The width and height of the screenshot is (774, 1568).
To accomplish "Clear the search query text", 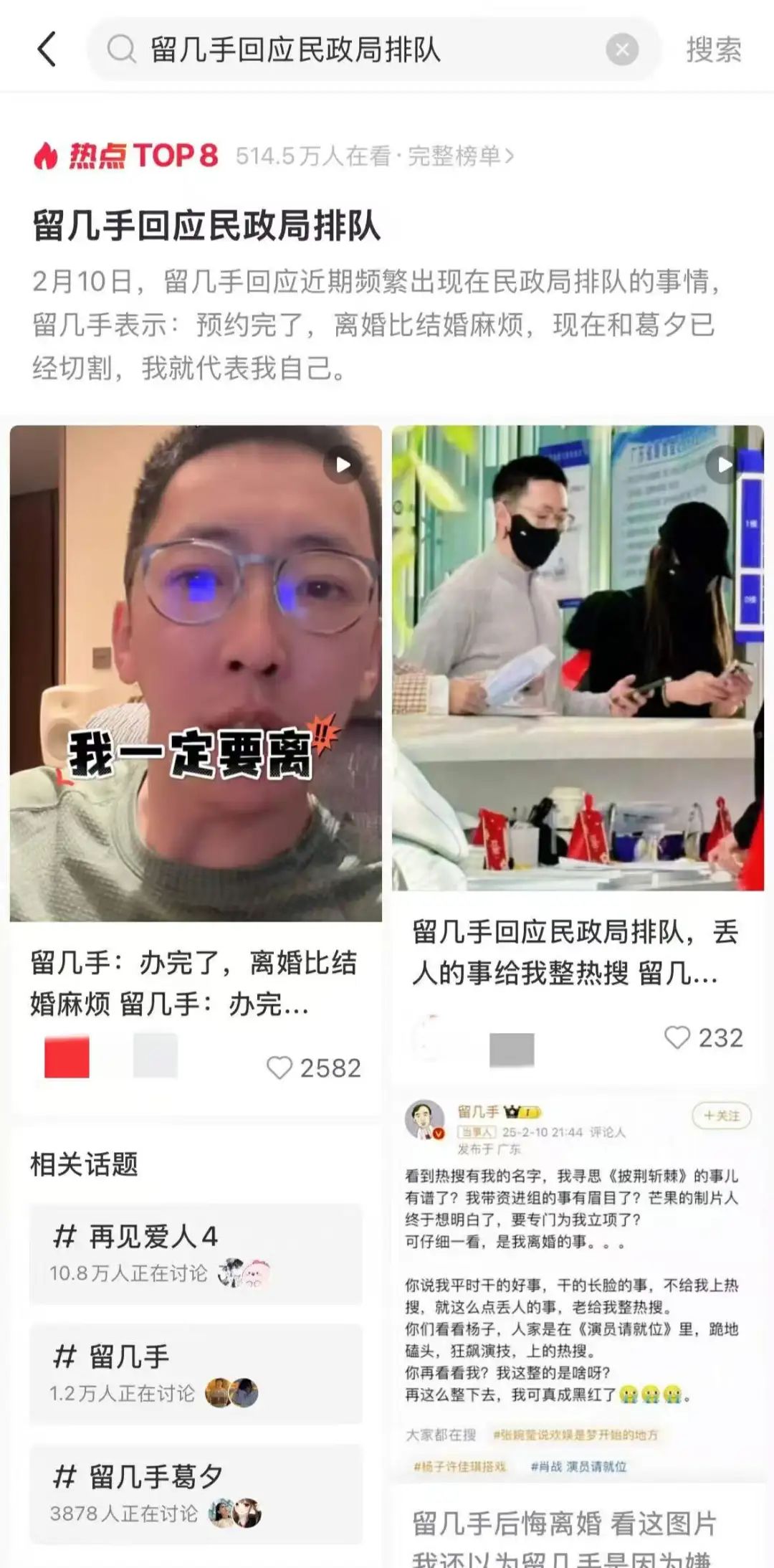I will pos(622,49).
